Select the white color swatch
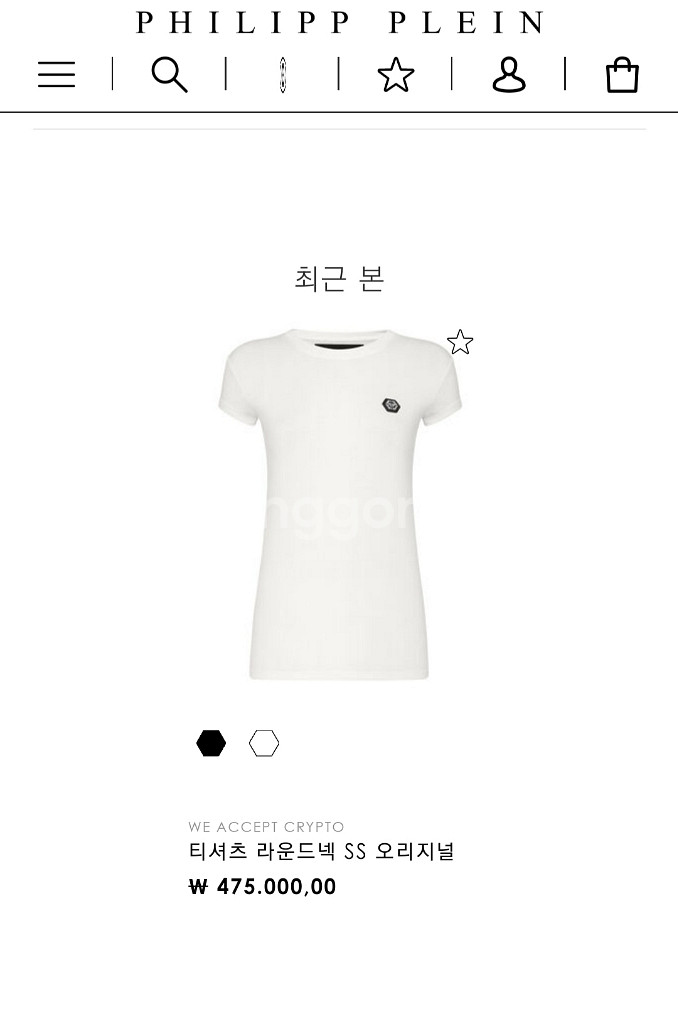This screenshot has height=1024, width=678. click(x=264, y=743)
